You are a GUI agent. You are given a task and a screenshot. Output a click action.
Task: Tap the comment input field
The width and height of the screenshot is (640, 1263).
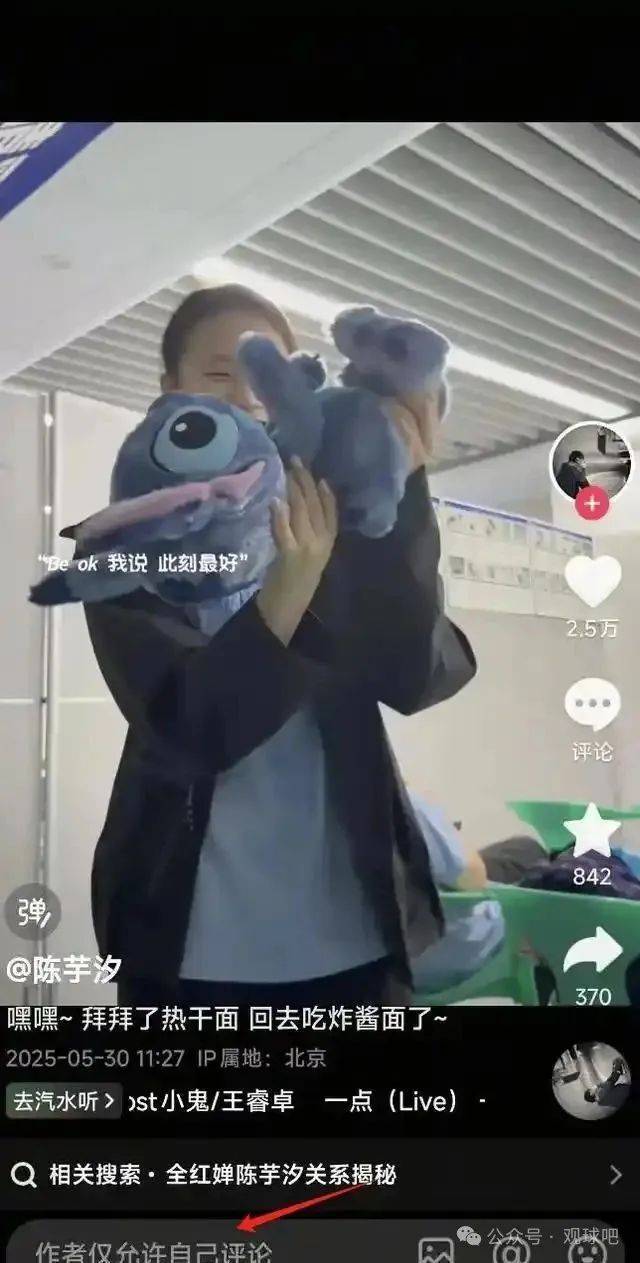pos(200,1248)
